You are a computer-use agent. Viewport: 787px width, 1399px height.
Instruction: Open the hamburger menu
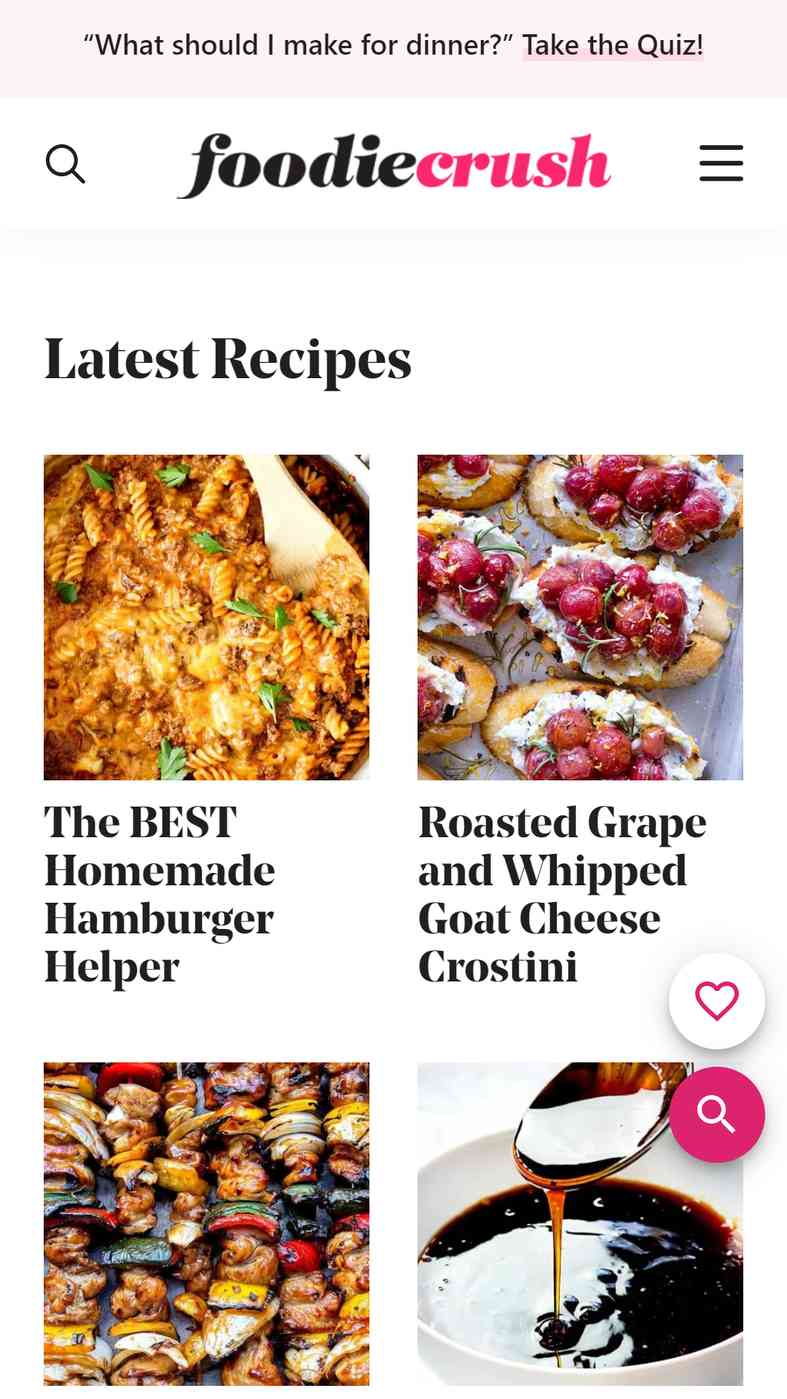tap(721, 163)
